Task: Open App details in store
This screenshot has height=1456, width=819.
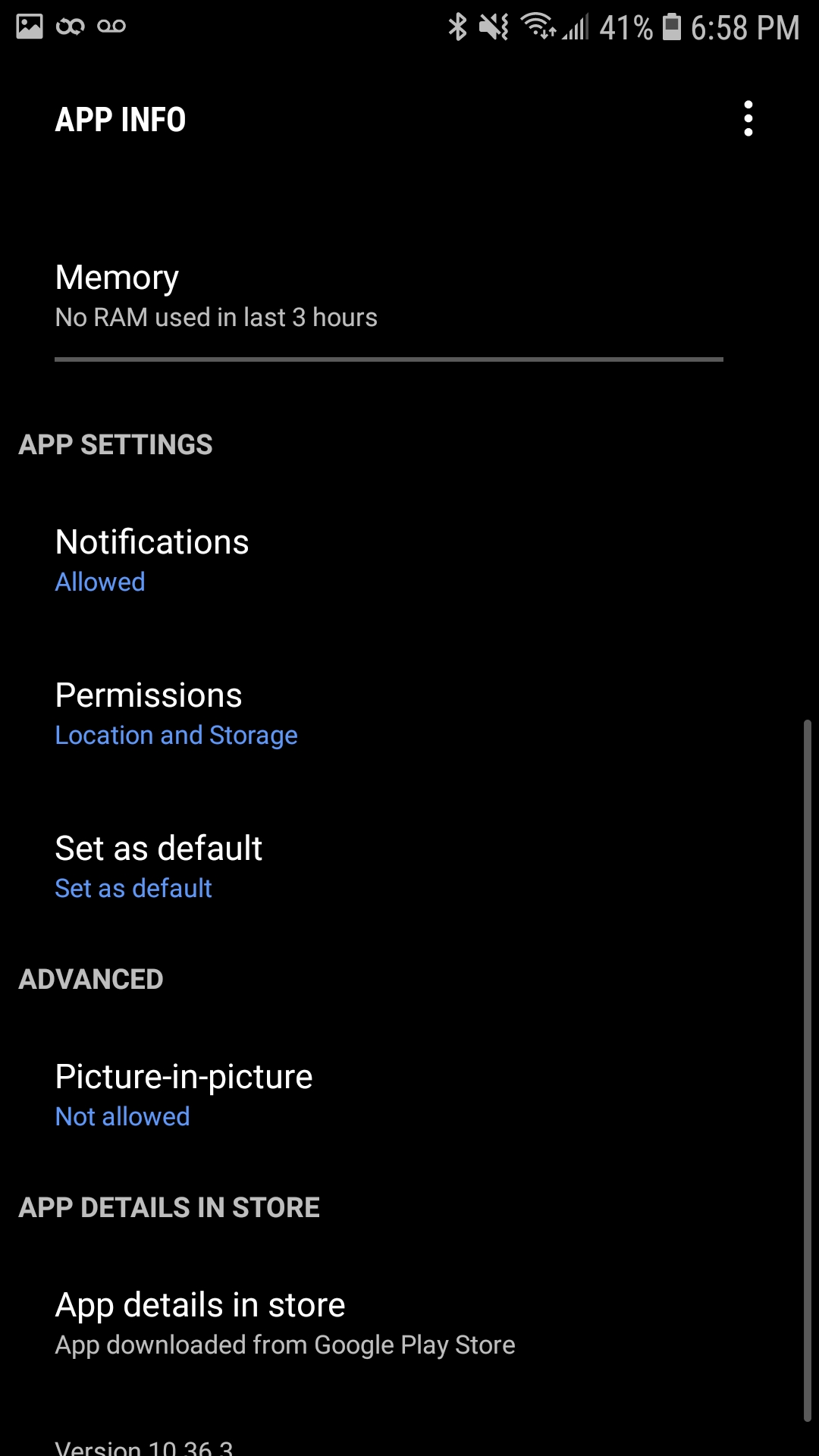Action: coord(409,1323)
